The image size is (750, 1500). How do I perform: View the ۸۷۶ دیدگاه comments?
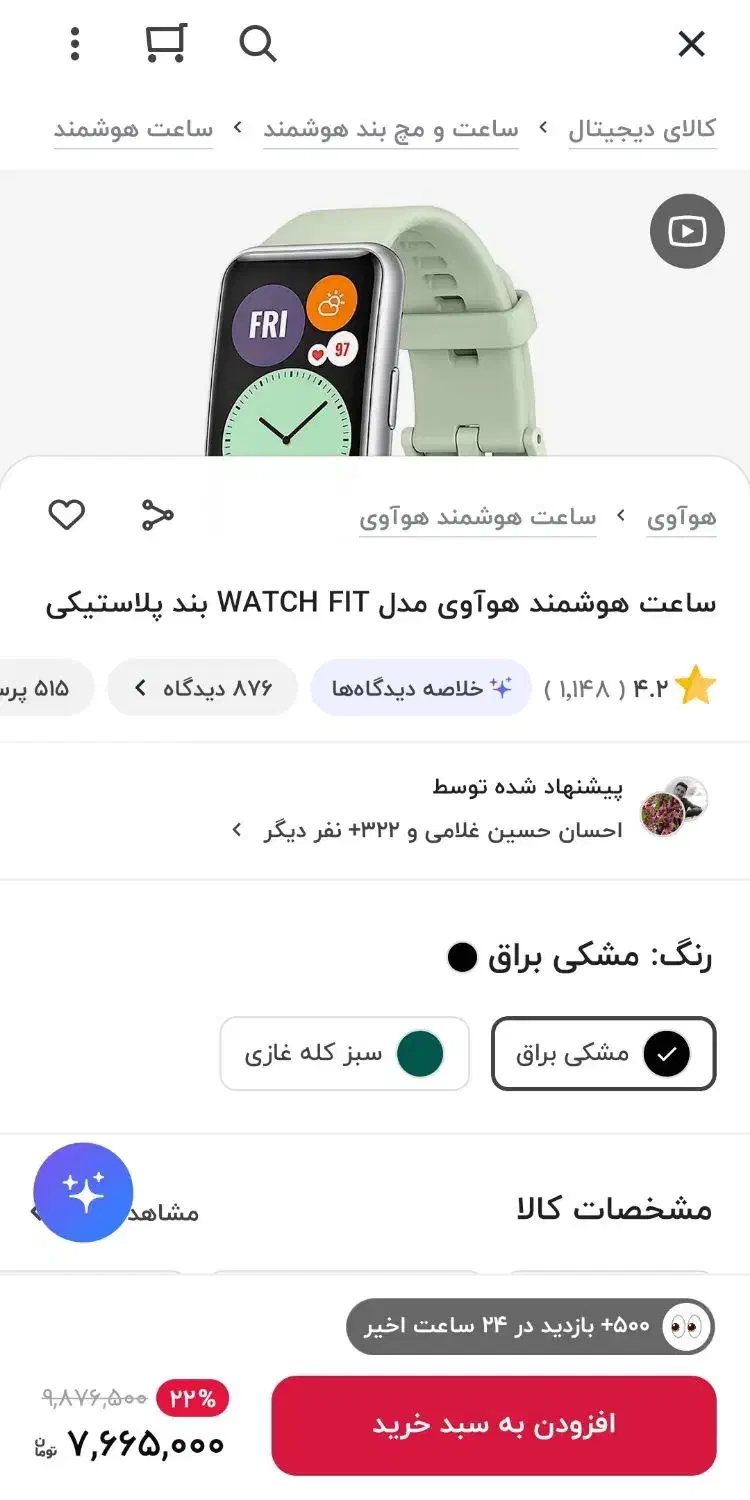pyautogui.click(x=203, y=688)
